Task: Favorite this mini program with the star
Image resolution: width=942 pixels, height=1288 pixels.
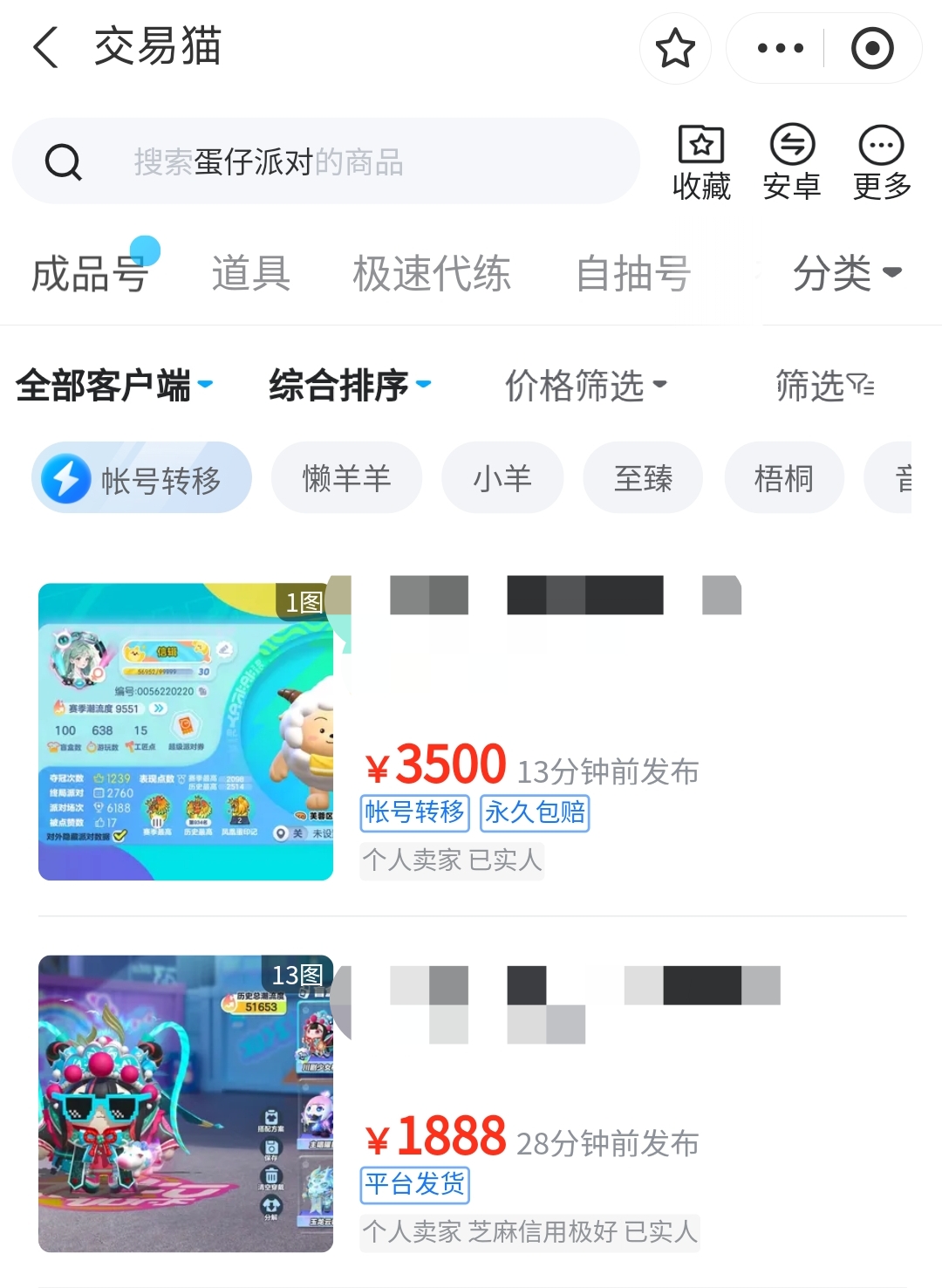Action: coord(675,48)
